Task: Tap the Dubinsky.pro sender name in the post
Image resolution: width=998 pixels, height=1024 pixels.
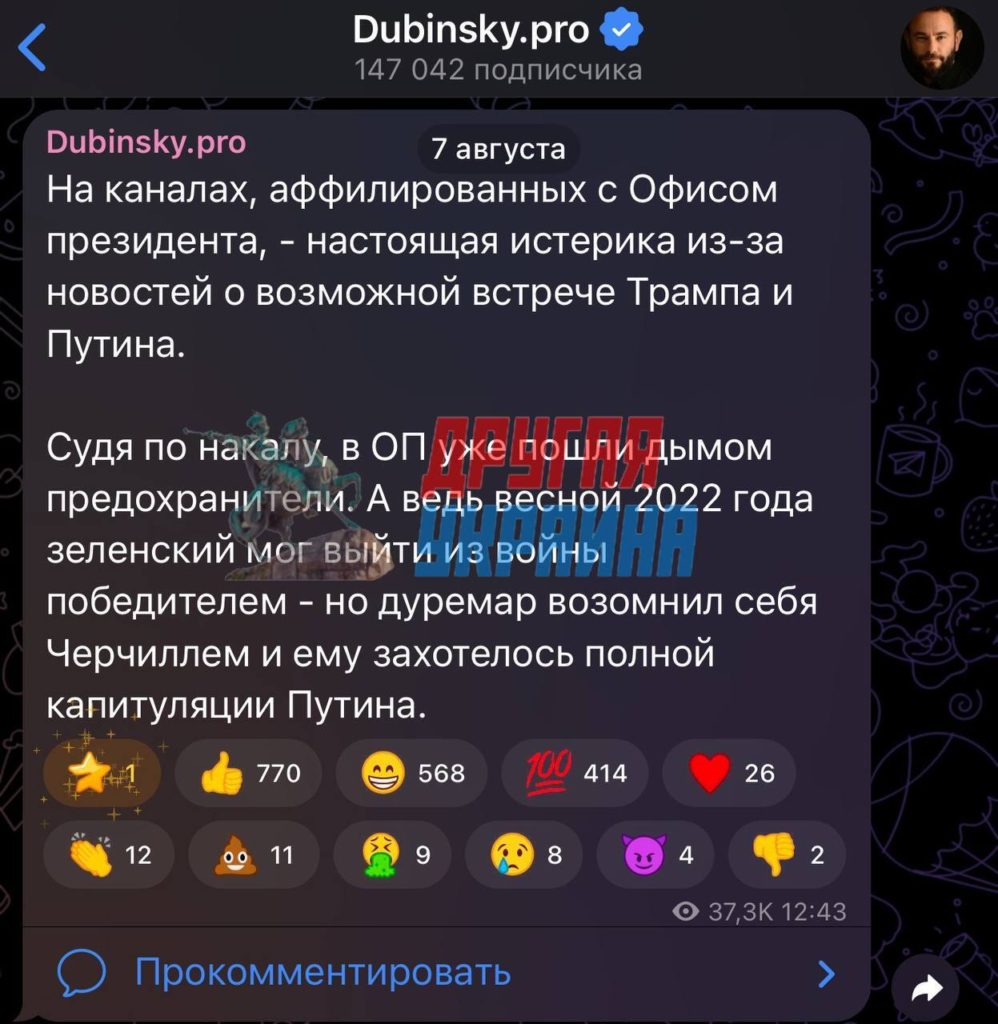Action: tap(146, 143)
